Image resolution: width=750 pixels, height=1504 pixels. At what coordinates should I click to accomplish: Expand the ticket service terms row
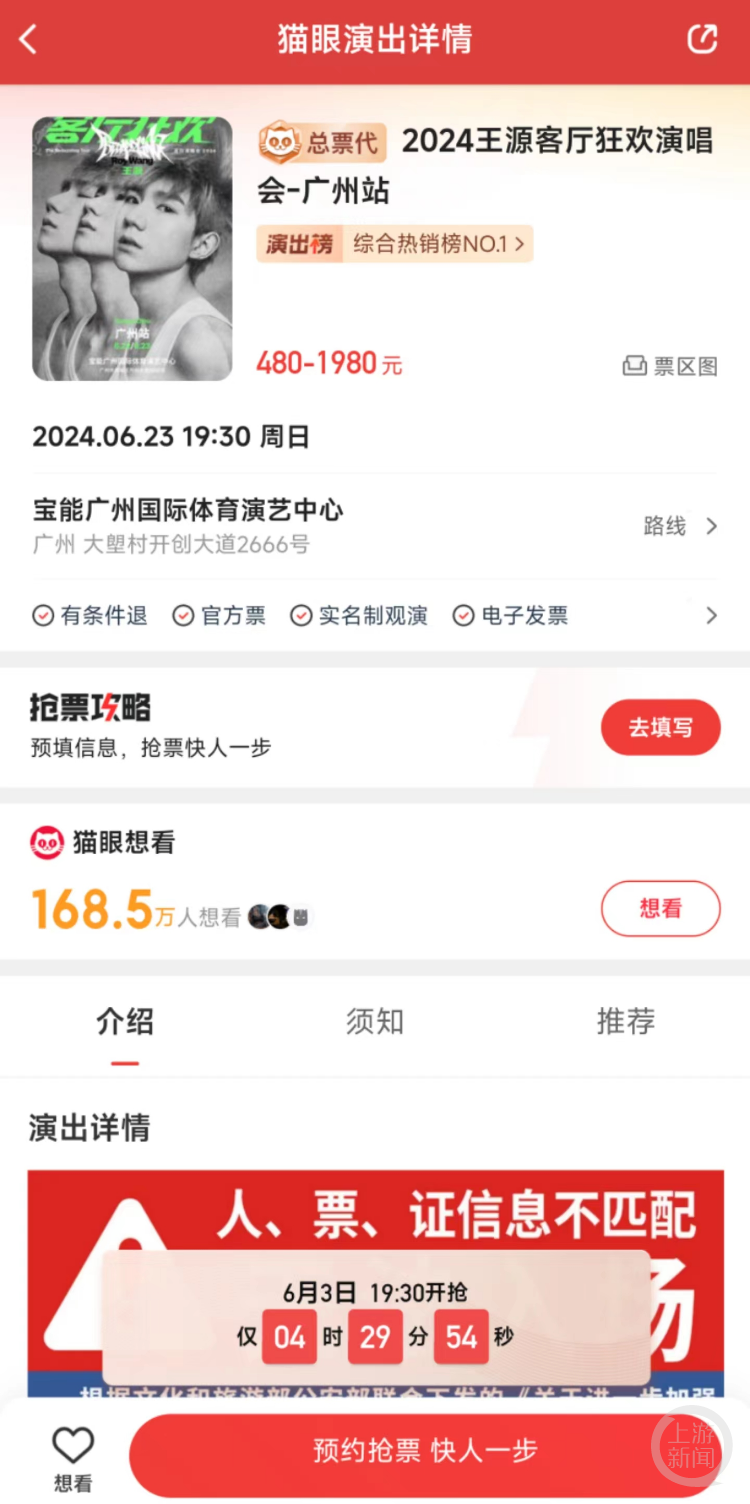click(x=711, y=615)
